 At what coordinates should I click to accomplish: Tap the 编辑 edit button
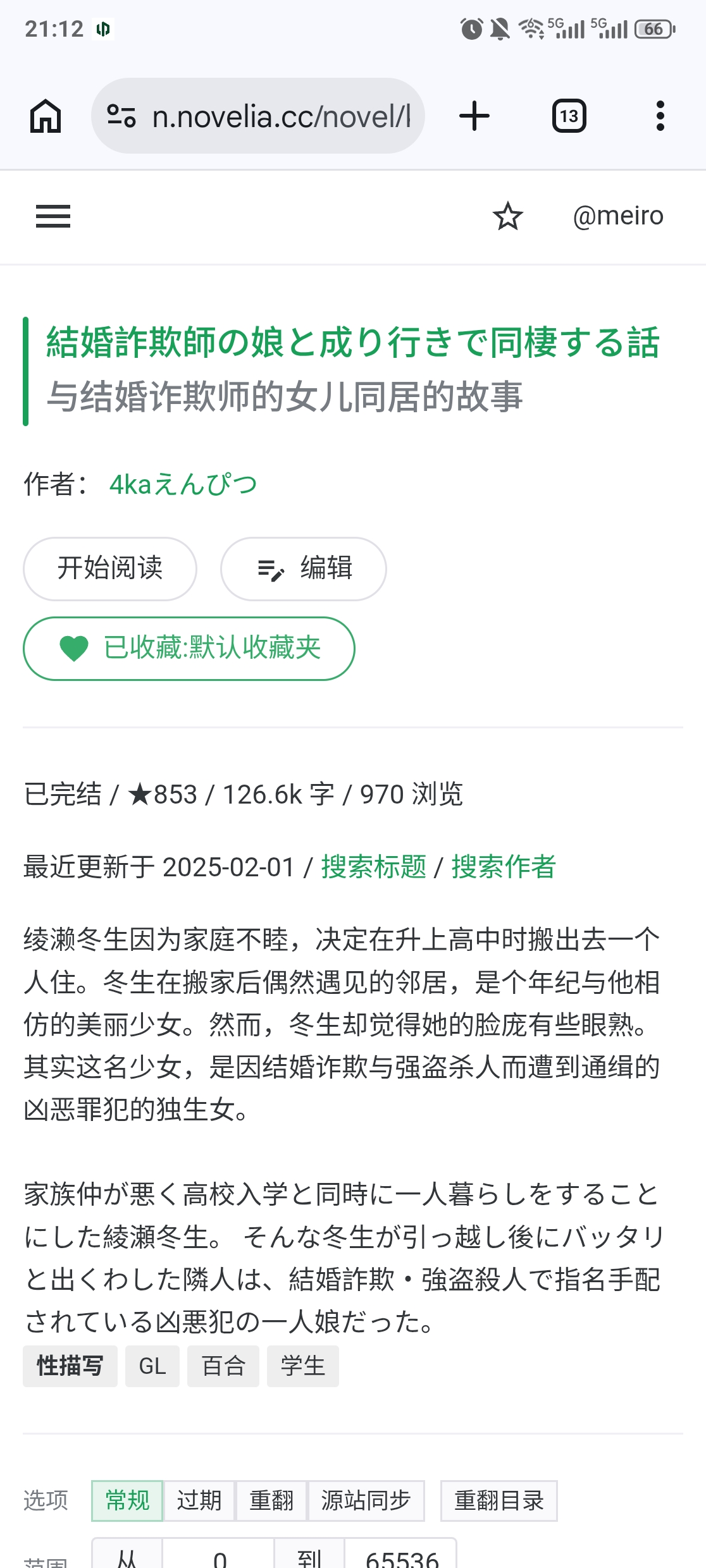[304, 568]
